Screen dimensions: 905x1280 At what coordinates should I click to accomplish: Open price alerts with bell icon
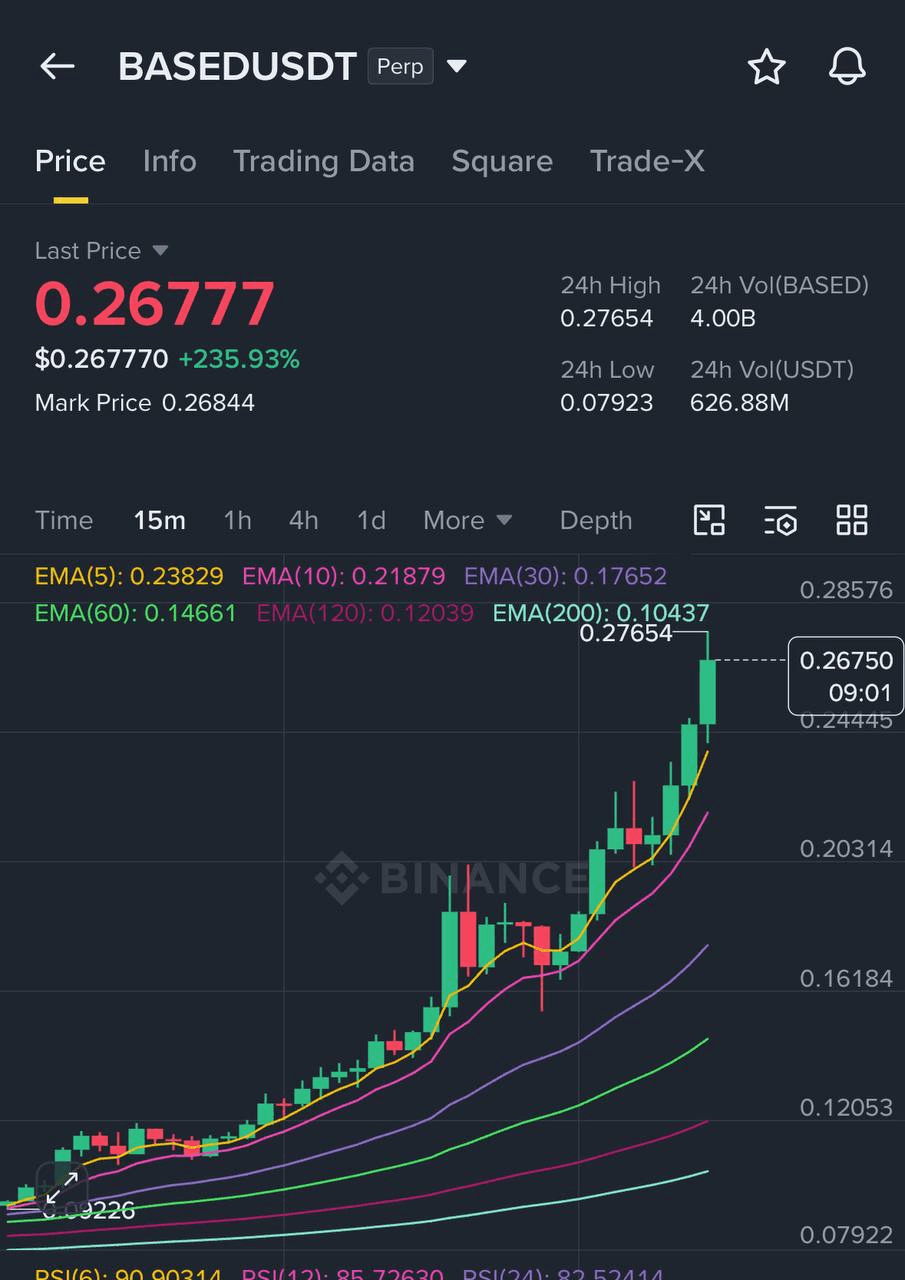pos(846,66)
